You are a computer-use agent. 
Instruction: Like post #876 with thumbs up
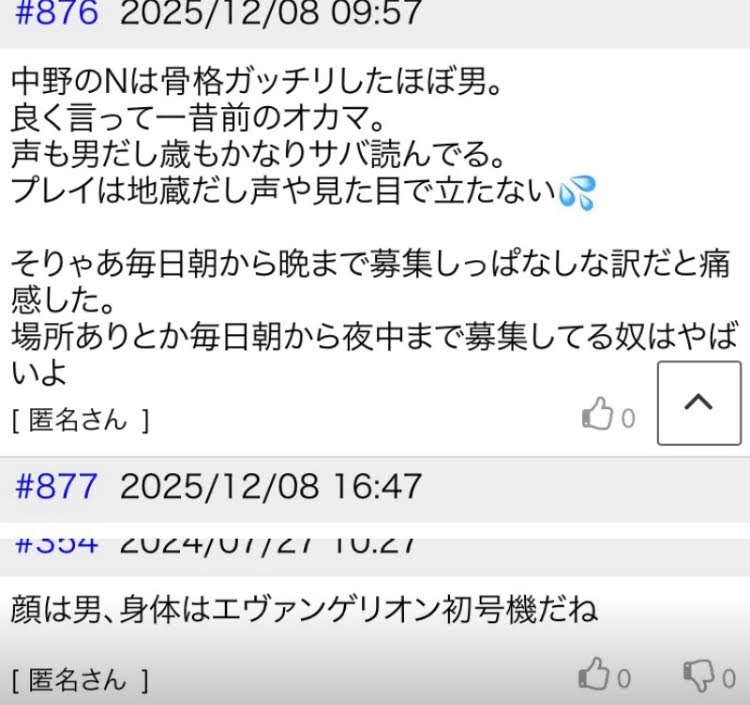point(597,417)
